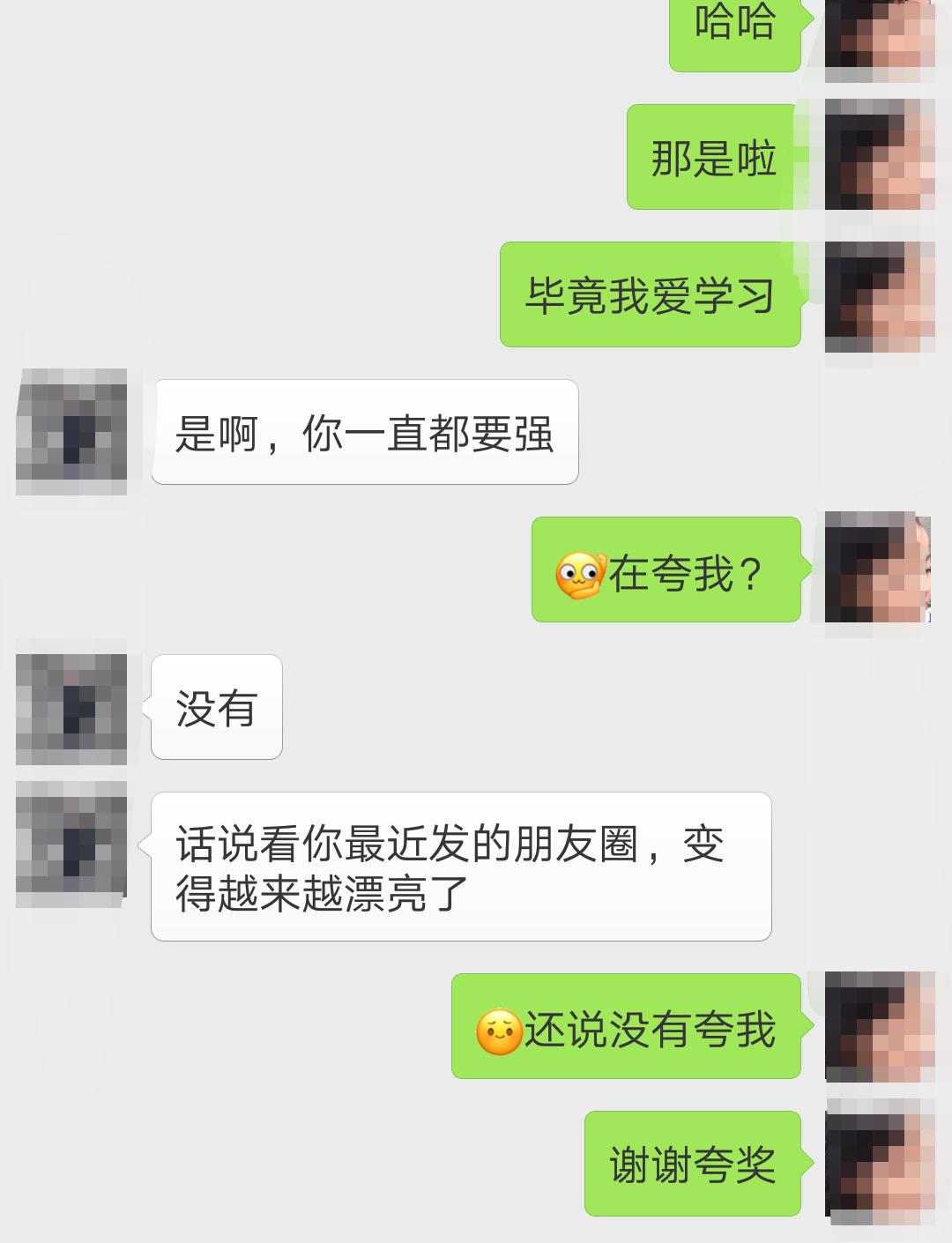
Task: Open the avatar next to "还说没有夸我"
Action: pyautogui.click(x=879, y=1027)
